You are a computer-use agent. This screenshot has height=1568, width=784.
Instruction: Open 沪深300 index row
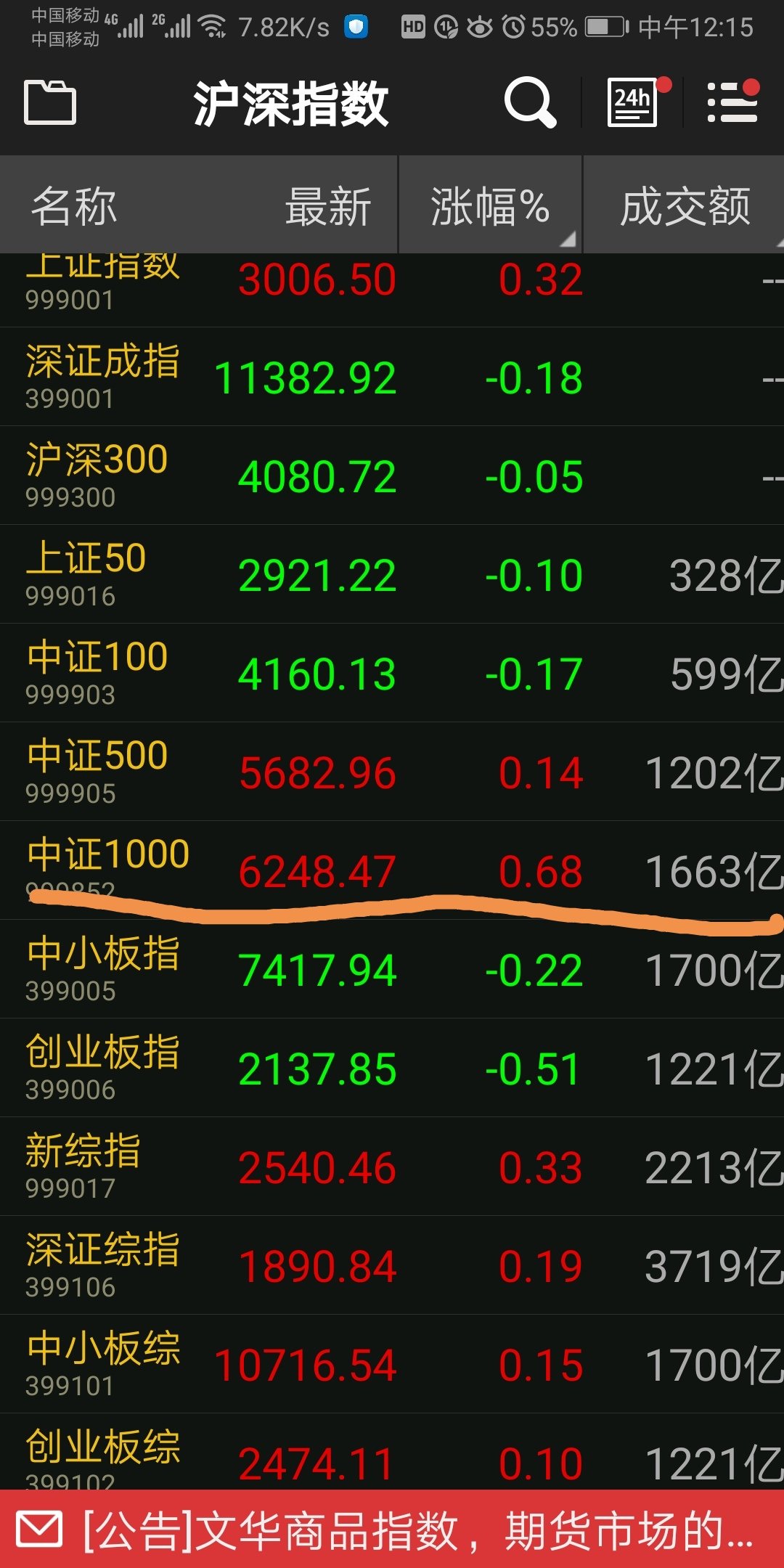[x=392, y=476]
